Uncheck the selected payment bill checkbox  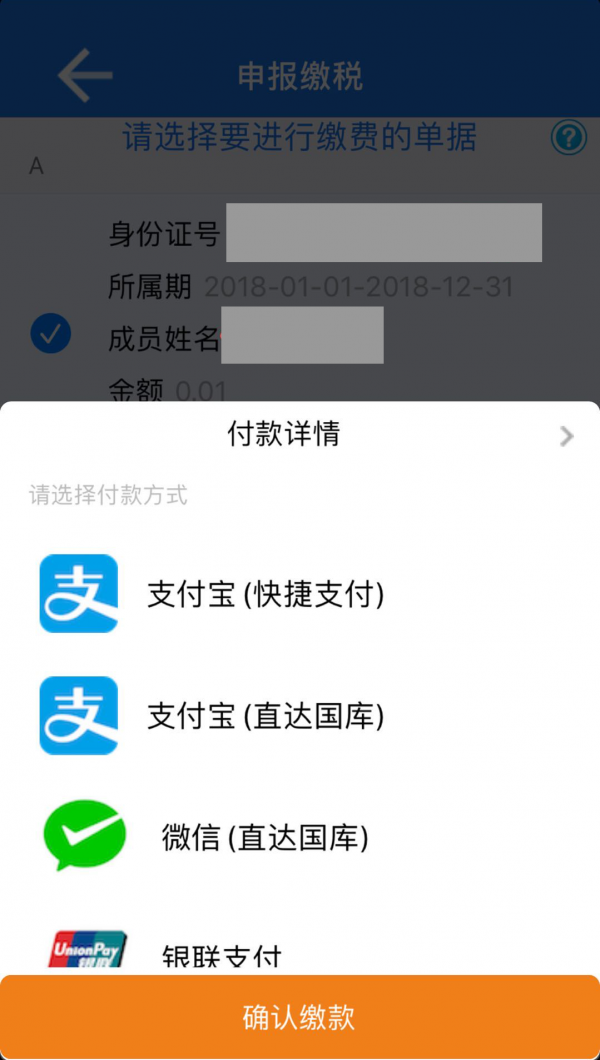click(51, 333)
